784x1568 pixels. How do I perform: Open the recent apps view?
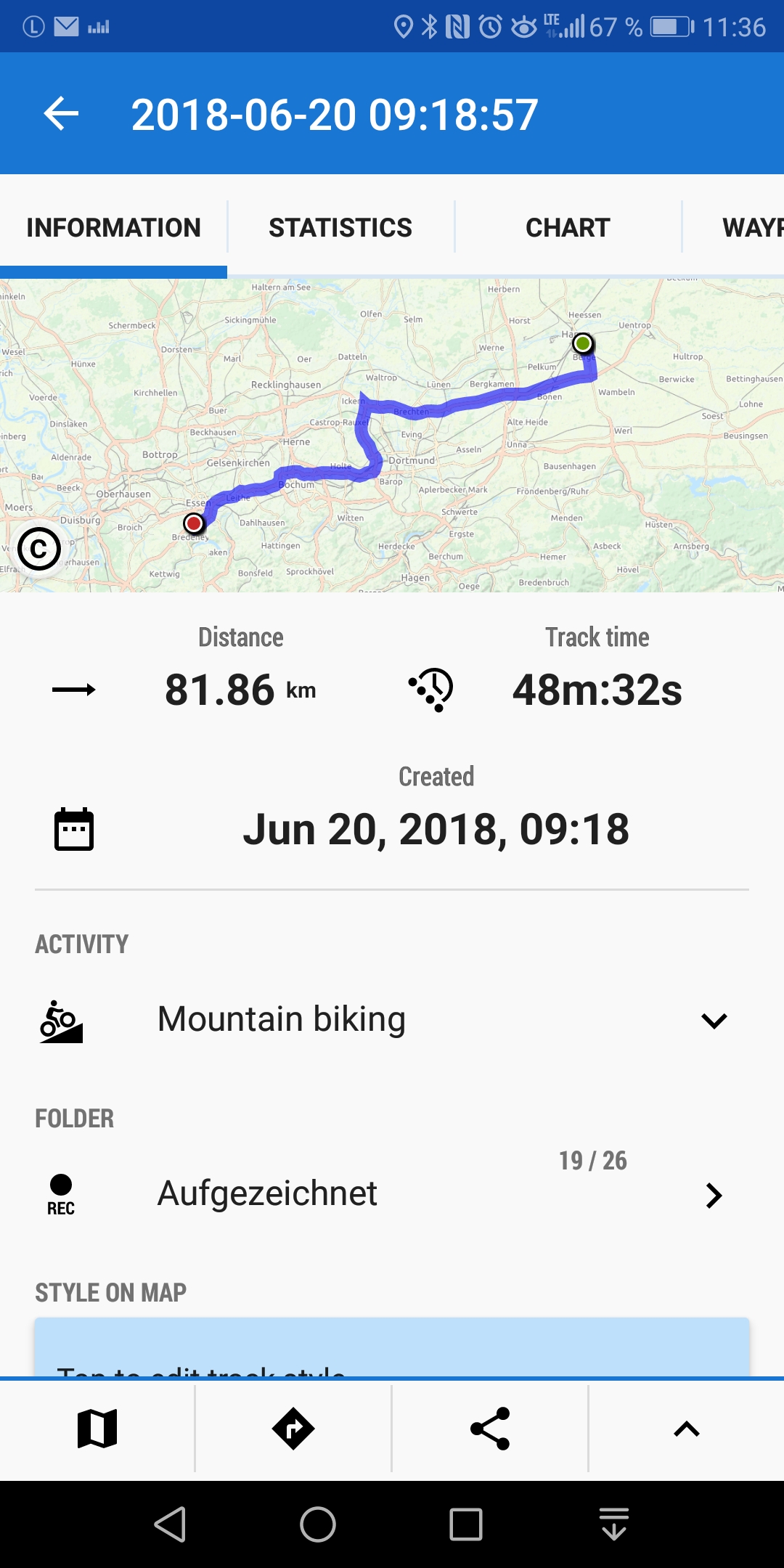point(465,1524)
